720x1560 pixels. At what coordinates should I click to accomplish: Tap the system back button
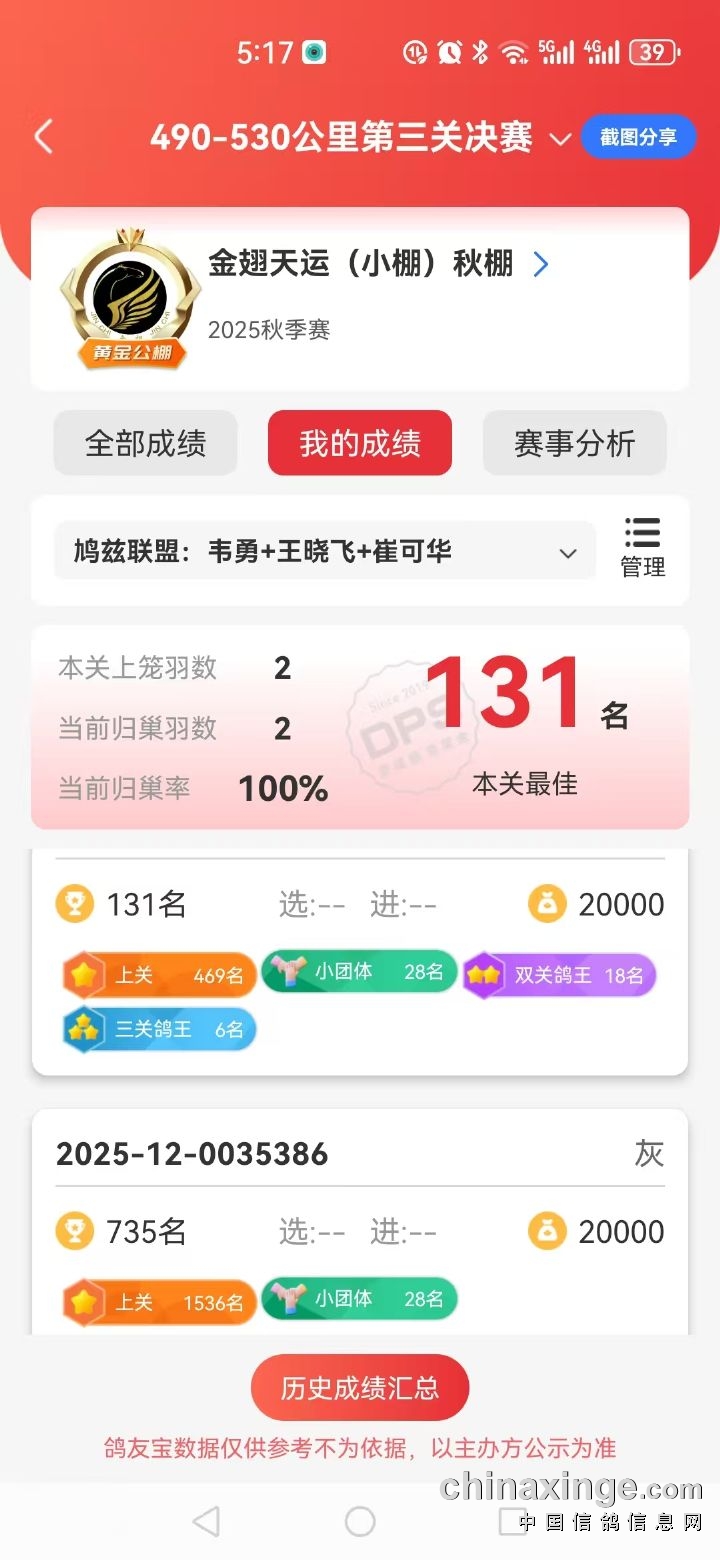(206, 1522)
